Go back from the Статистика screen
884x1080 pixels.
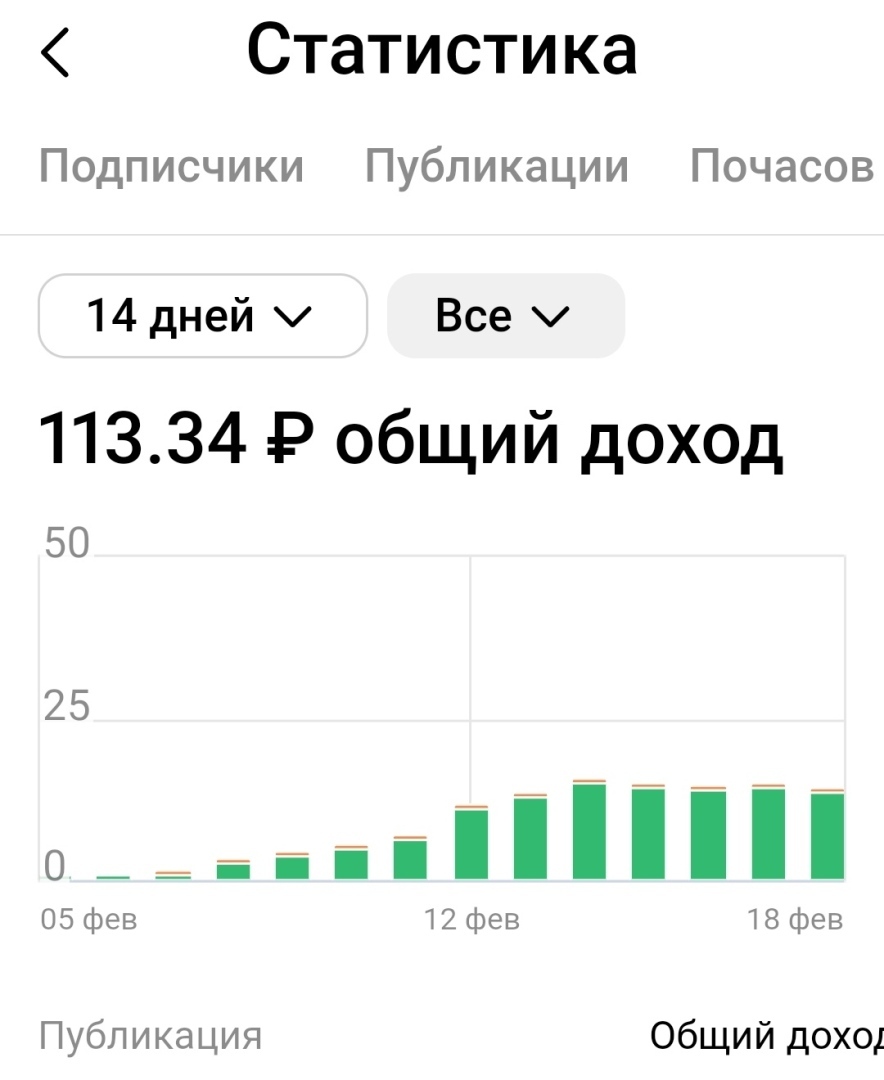(x=56, y=53)
